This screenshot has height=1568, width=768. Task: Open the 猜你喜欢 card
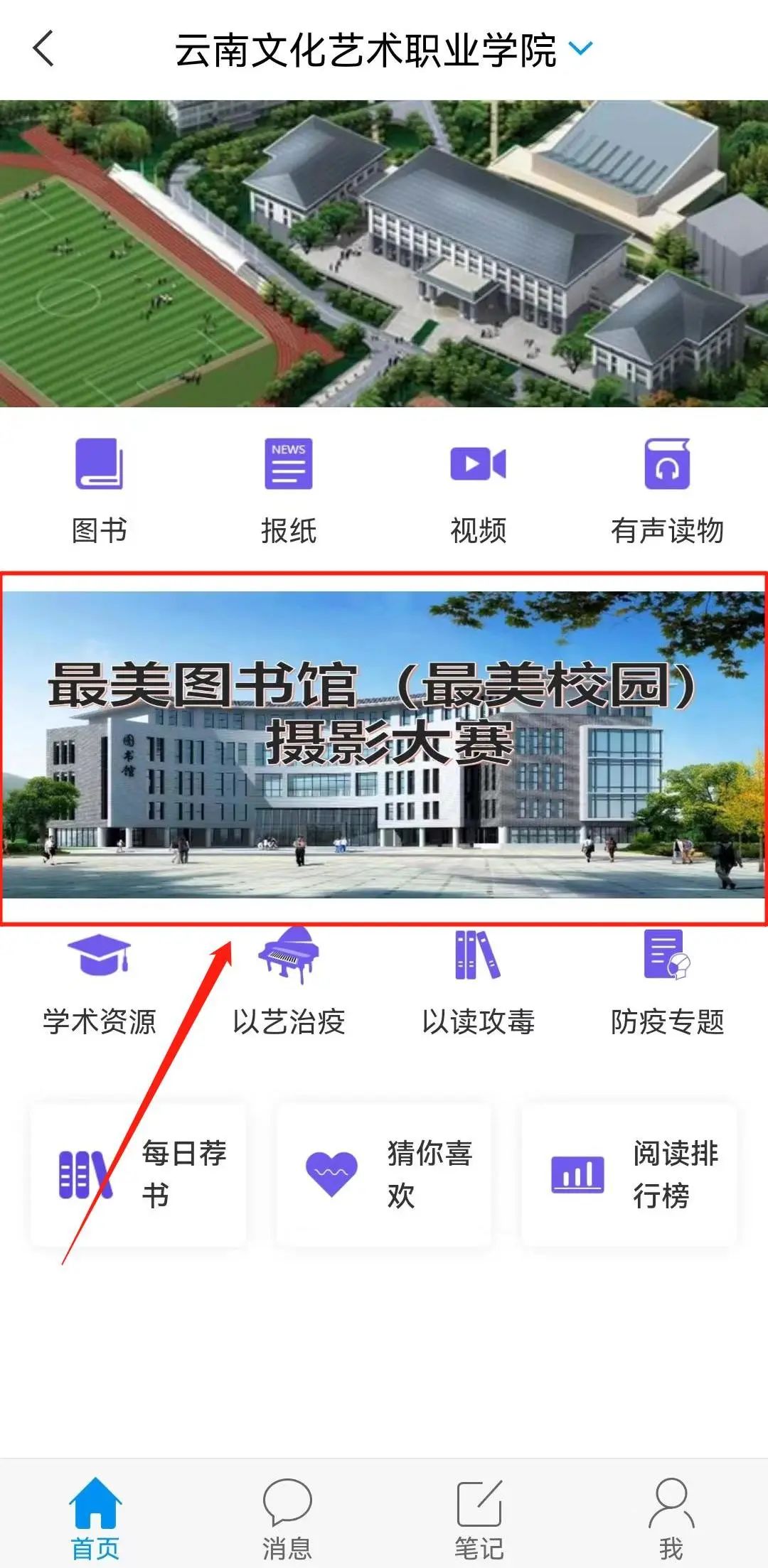point(384,1174)
